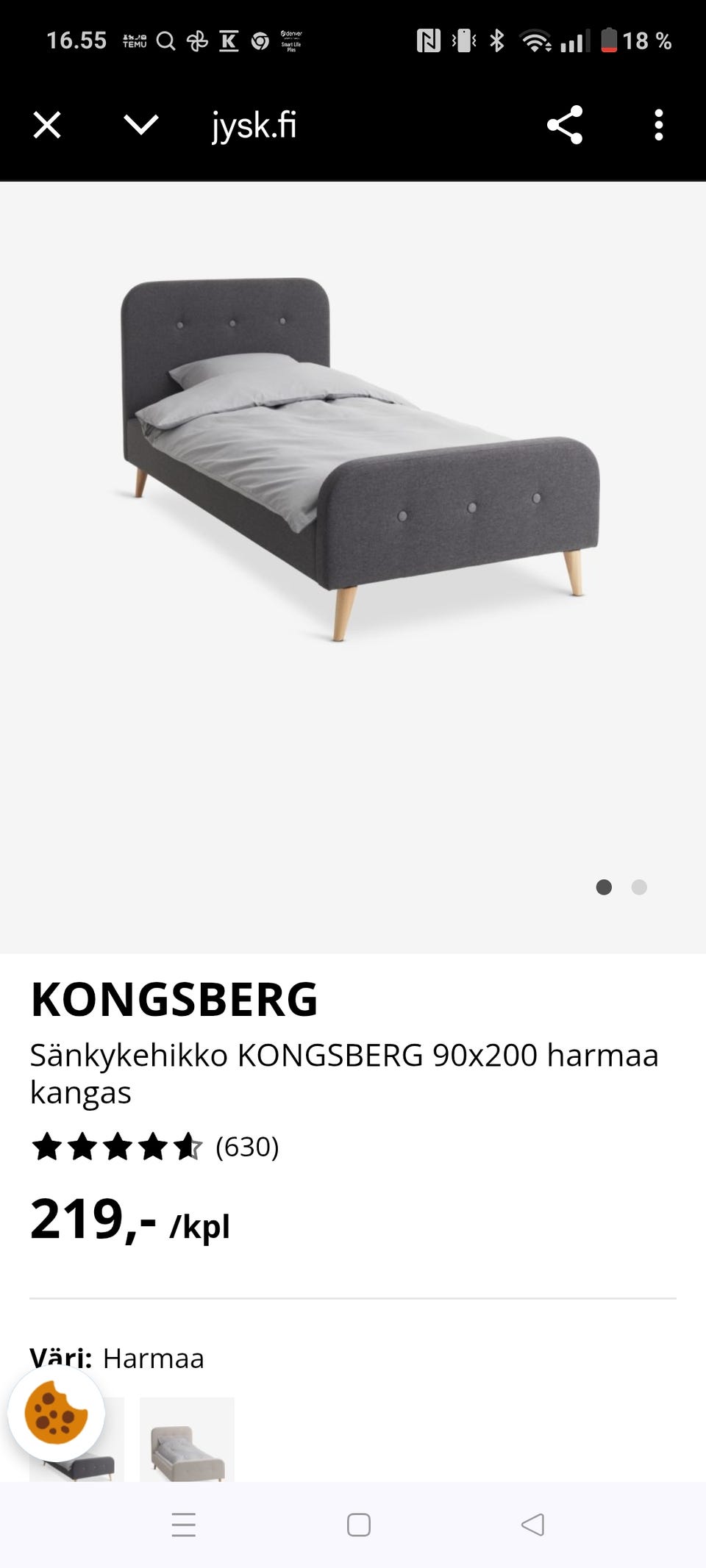The image size is (706, 1568).
Task: Open cookie settings via the cookie icon
Action: click(56, 1413)
